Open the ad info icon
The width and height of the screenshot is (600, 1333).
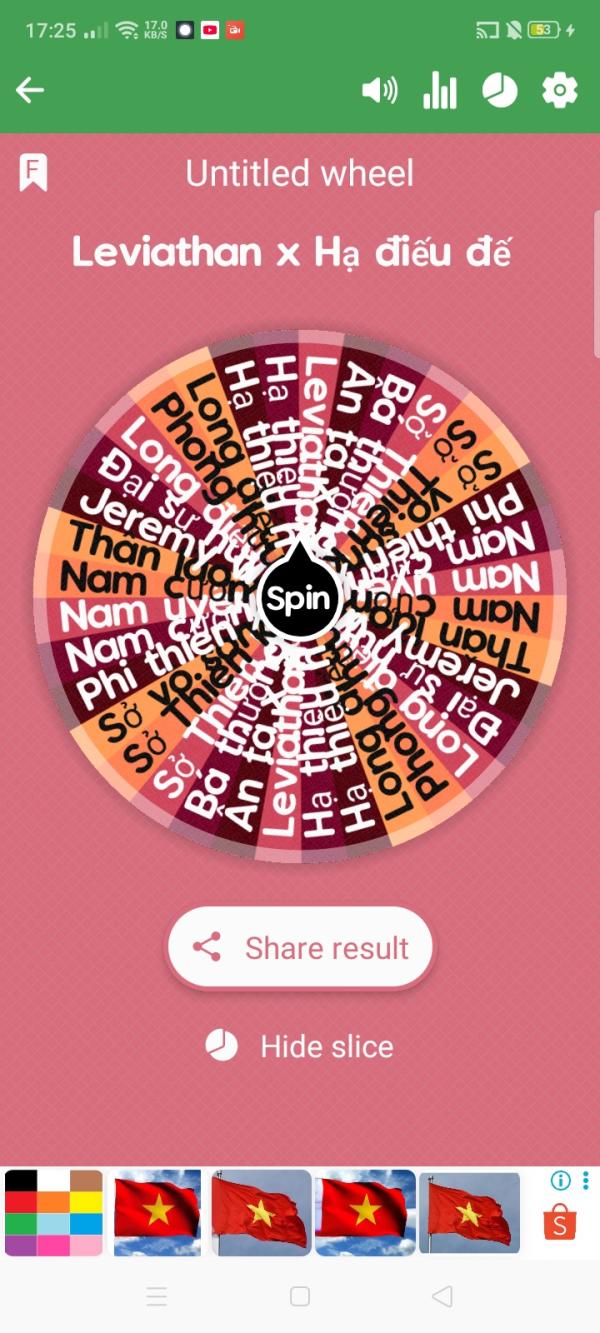(561, 1180)
